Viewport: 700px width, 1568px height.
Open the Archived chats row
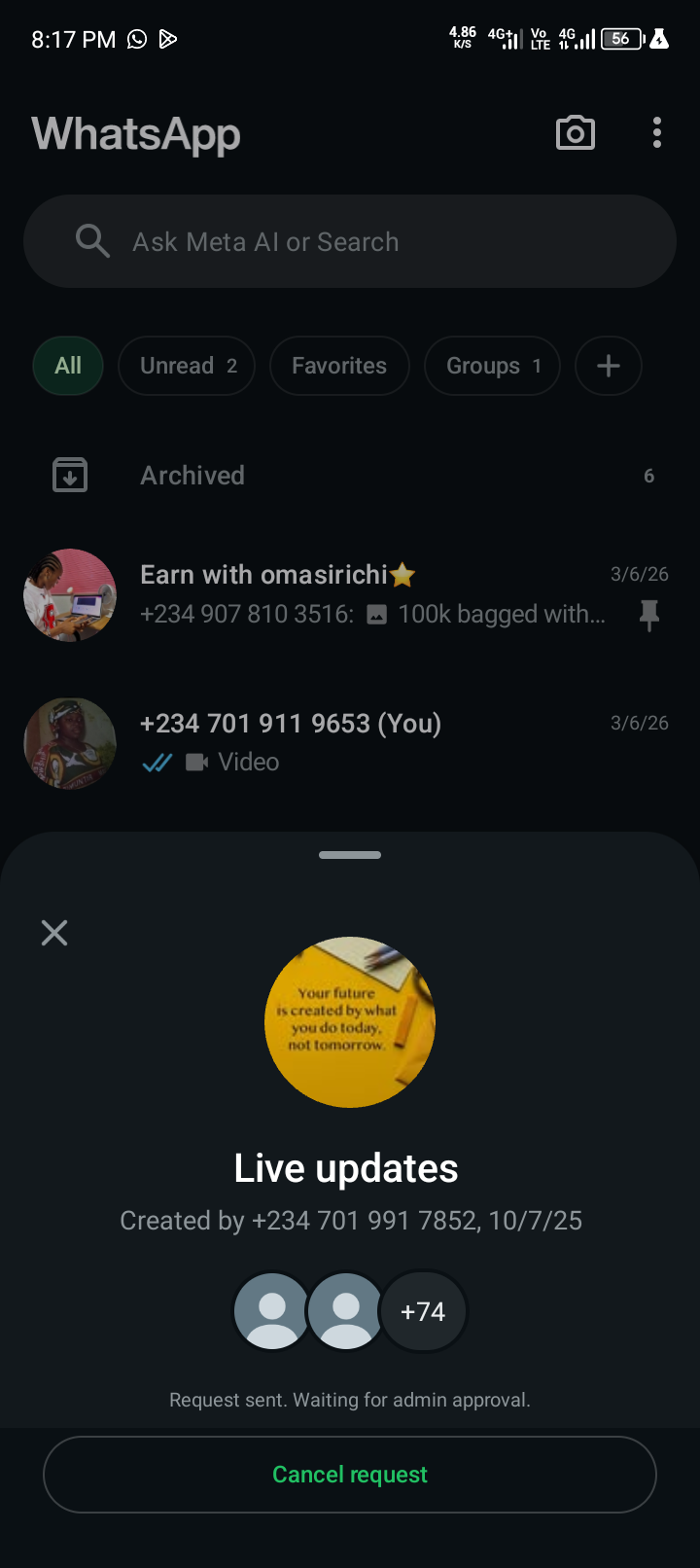350,476
